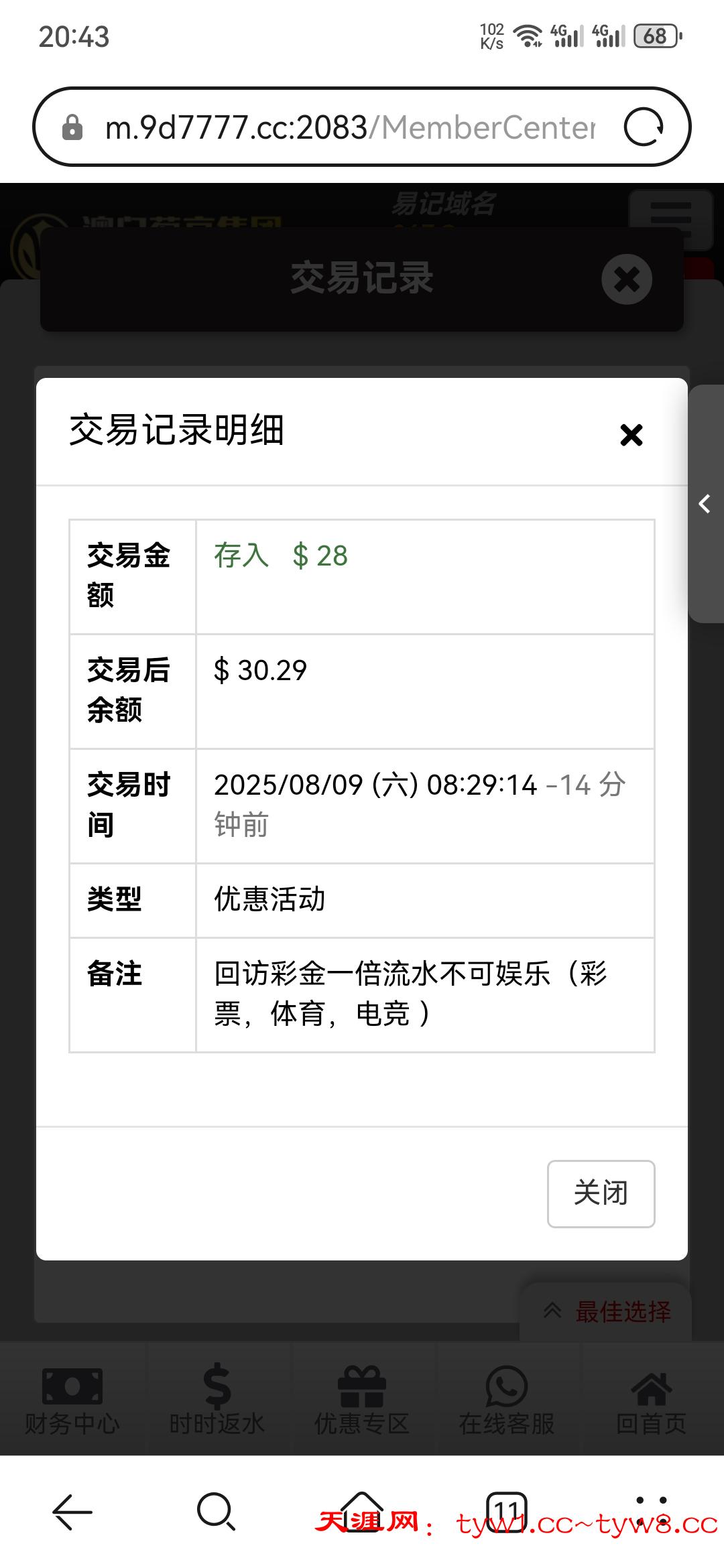This screenshot has width=724, height=1568.
Task: Expand the side panel arrow
Action: click(x=705, y=504)
